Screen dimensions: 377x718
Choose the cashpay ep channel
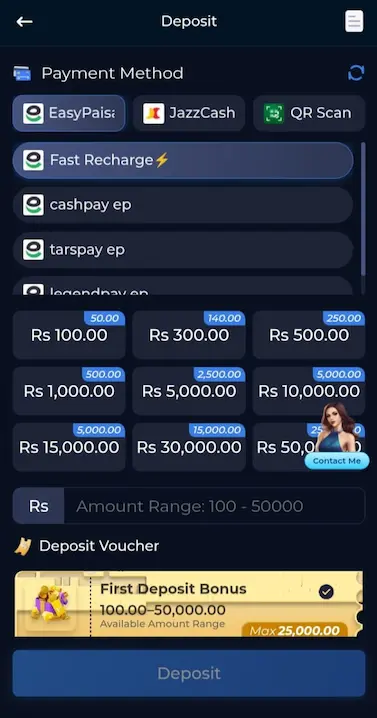[183, 205]
